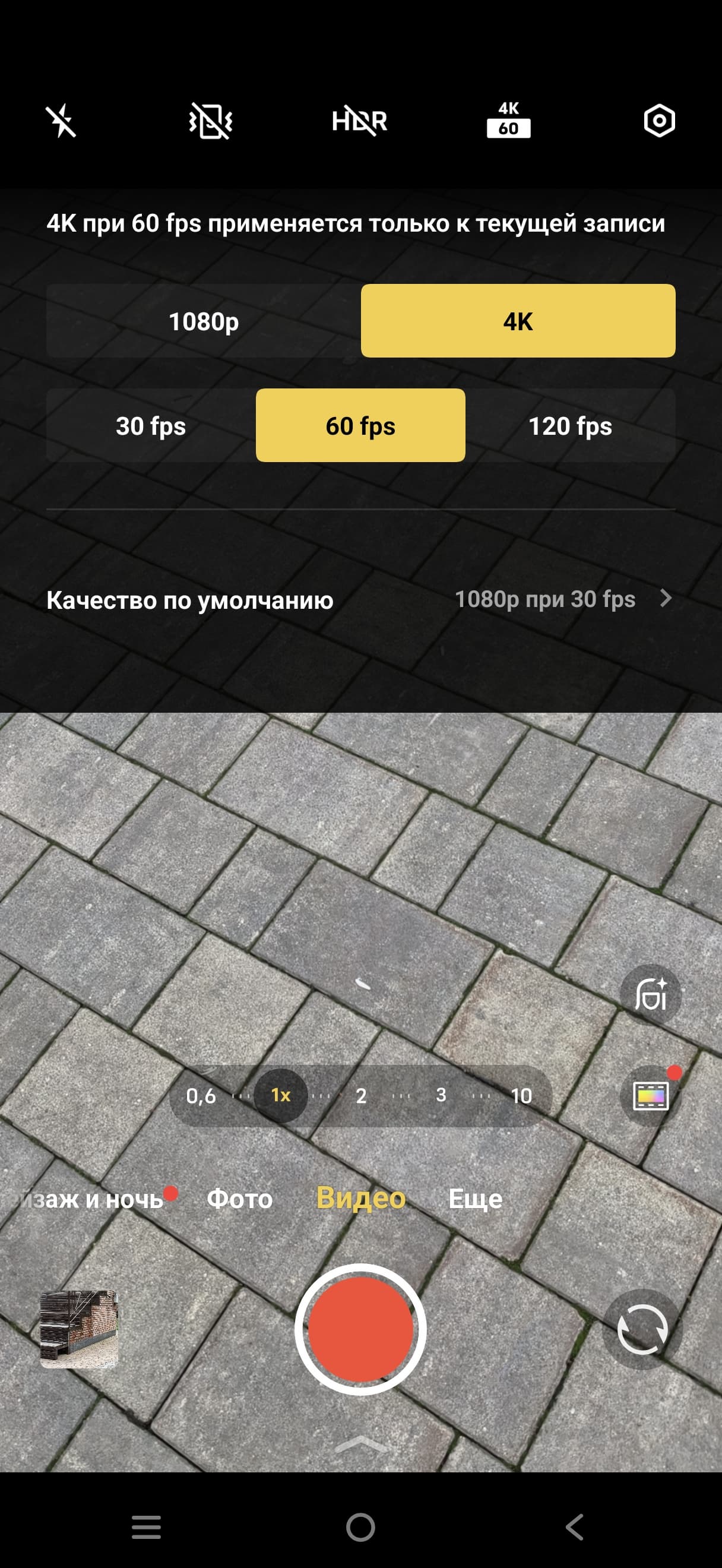Screen dimensions: 722x1568
Task: Toggle the flash icon
Action: [x=61, y=121]
